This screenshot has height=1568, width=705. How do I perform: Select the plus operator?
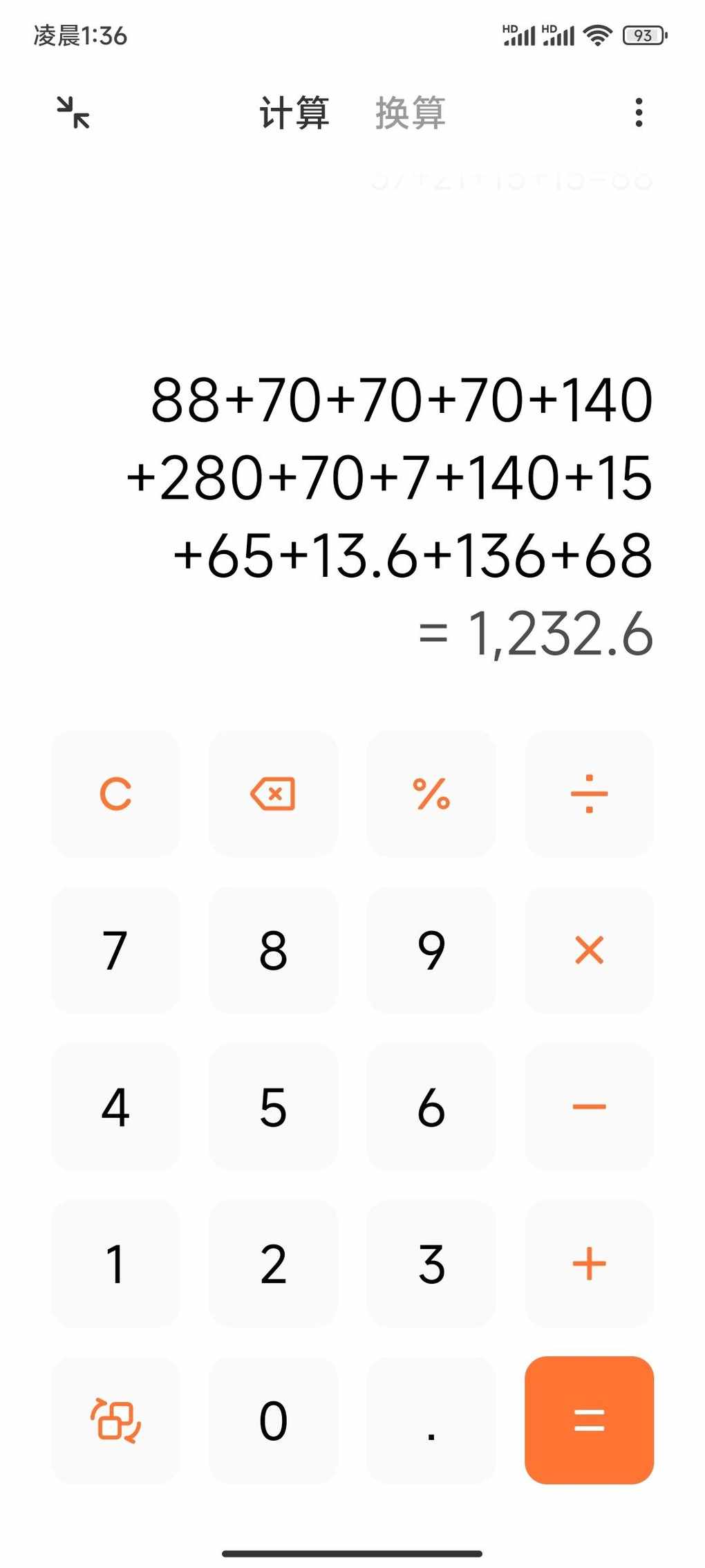[x=590, y=1264]
